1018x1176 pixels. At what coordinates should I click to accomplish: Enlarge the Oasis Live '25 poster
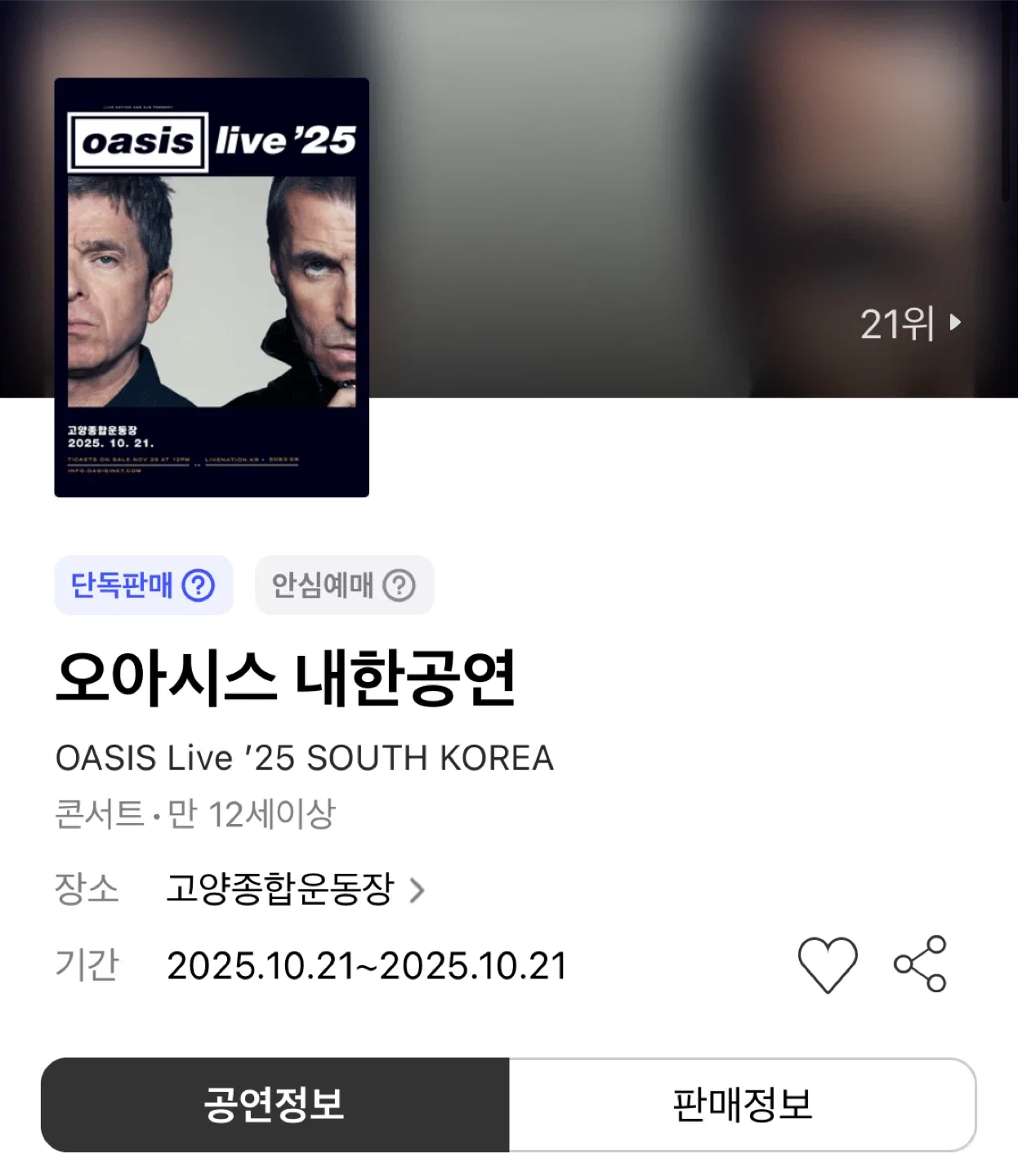tap(212, 287)
